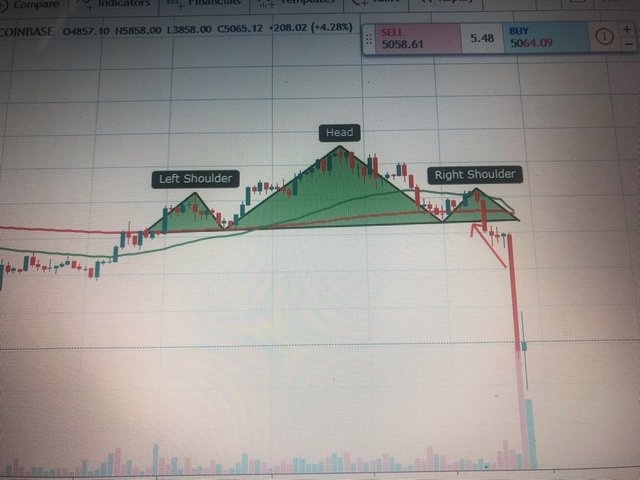
Task: Open the info icon on trading panel
Action: (x=604, y=38)
